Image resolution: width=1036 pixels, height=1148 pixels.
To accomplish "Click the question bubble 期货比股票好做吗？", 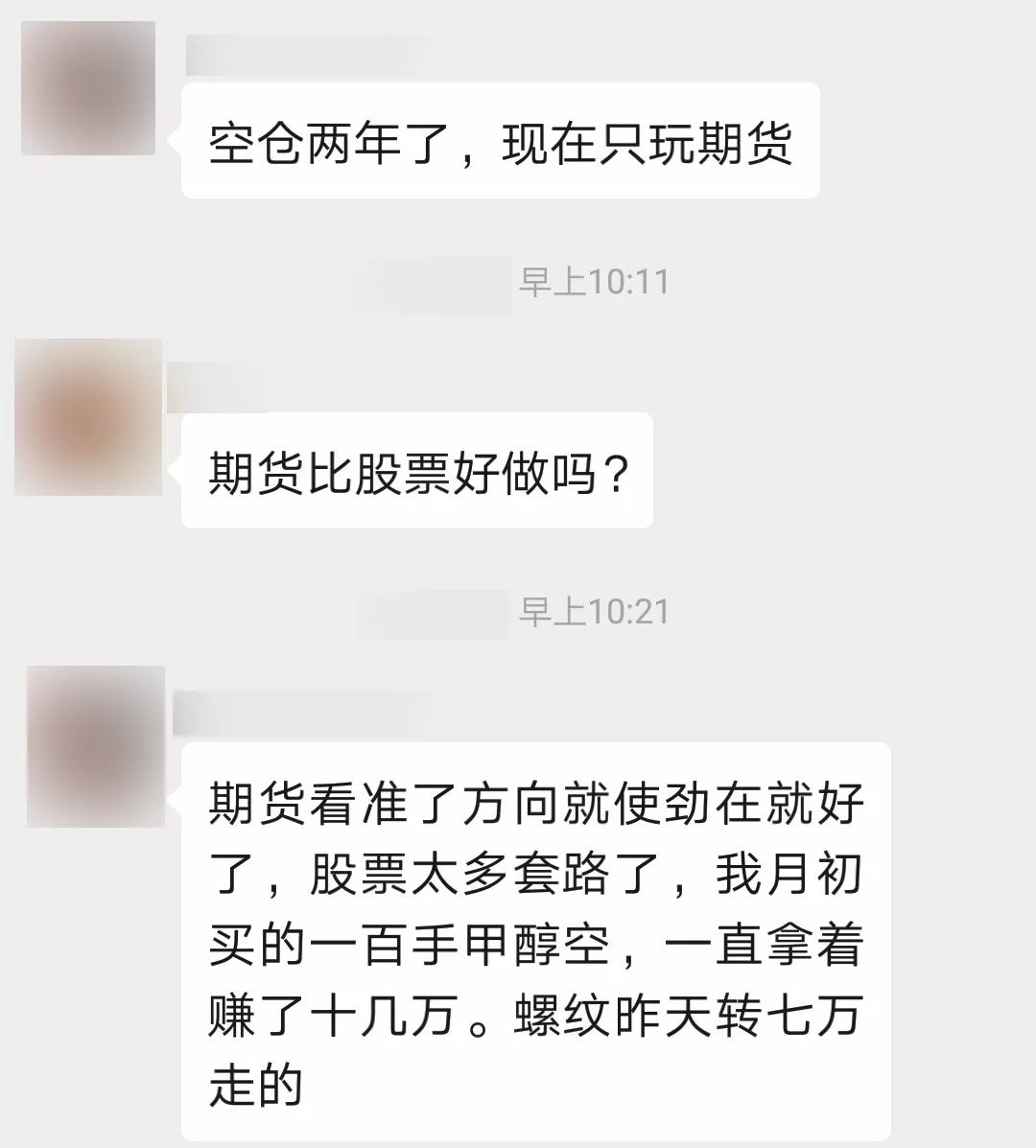I will [417, 468].
